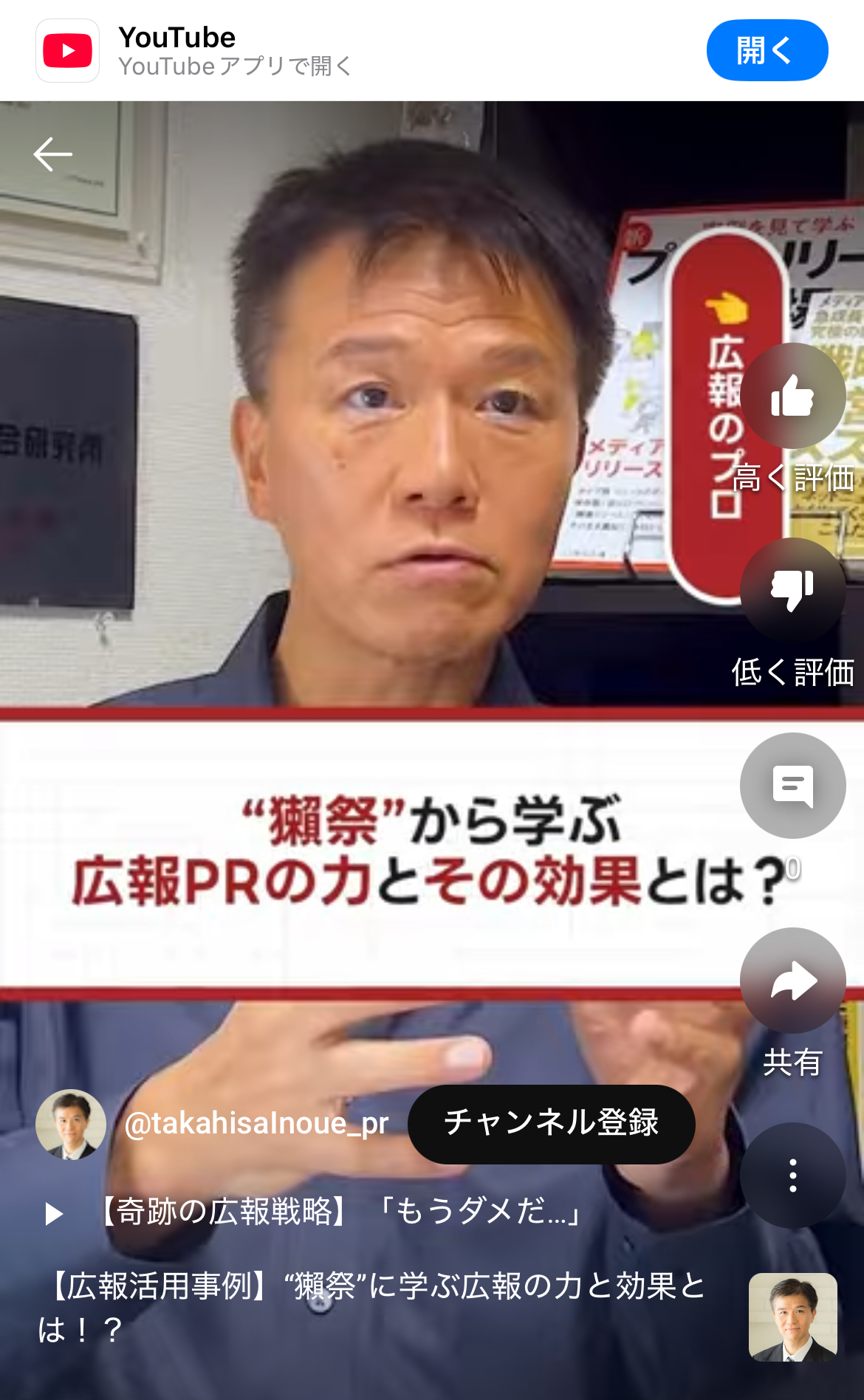This screenshot has height=1400, width=864.
Task: Dislike this Short with thumbs down
Action: [x=792, y=590]
